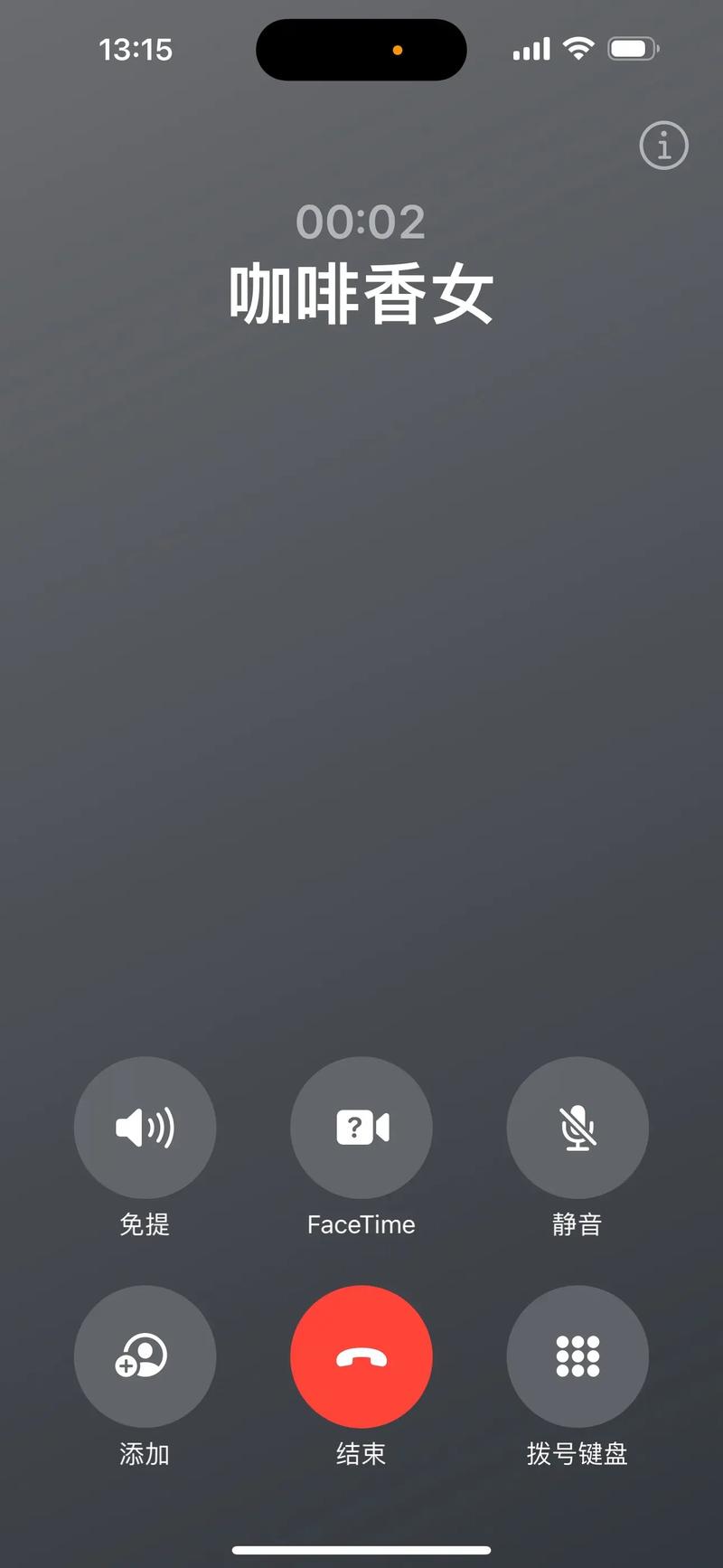Screen dimensions: 723x1568
Task: Add another caller with 添加
Action: click(145, 1356)
